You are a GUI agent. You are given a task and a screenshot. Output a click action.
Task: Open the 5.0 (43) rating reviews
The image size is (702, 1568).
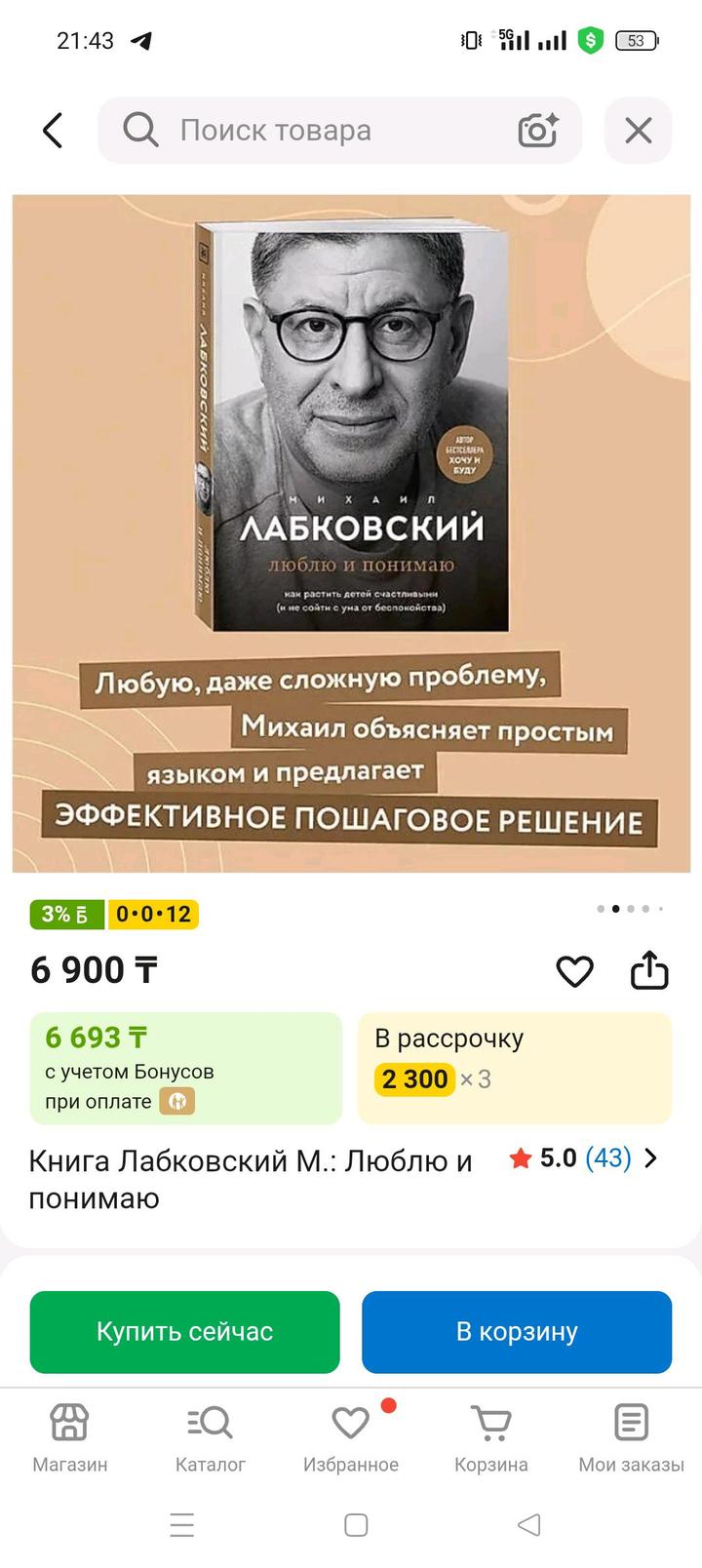point(583,1158)
